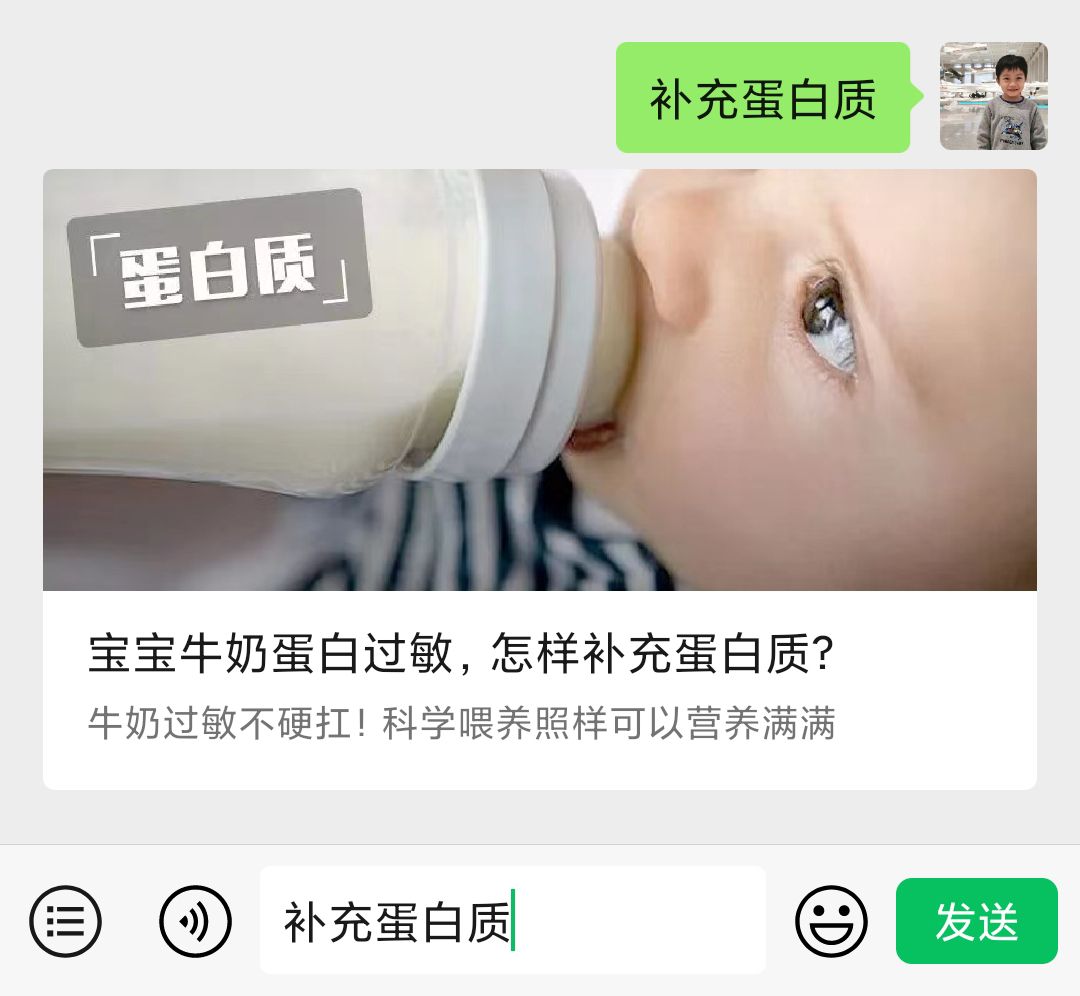Open the article card about 牛奶蛋白过敏
1080x996 pixels.
tap(539, 479)
